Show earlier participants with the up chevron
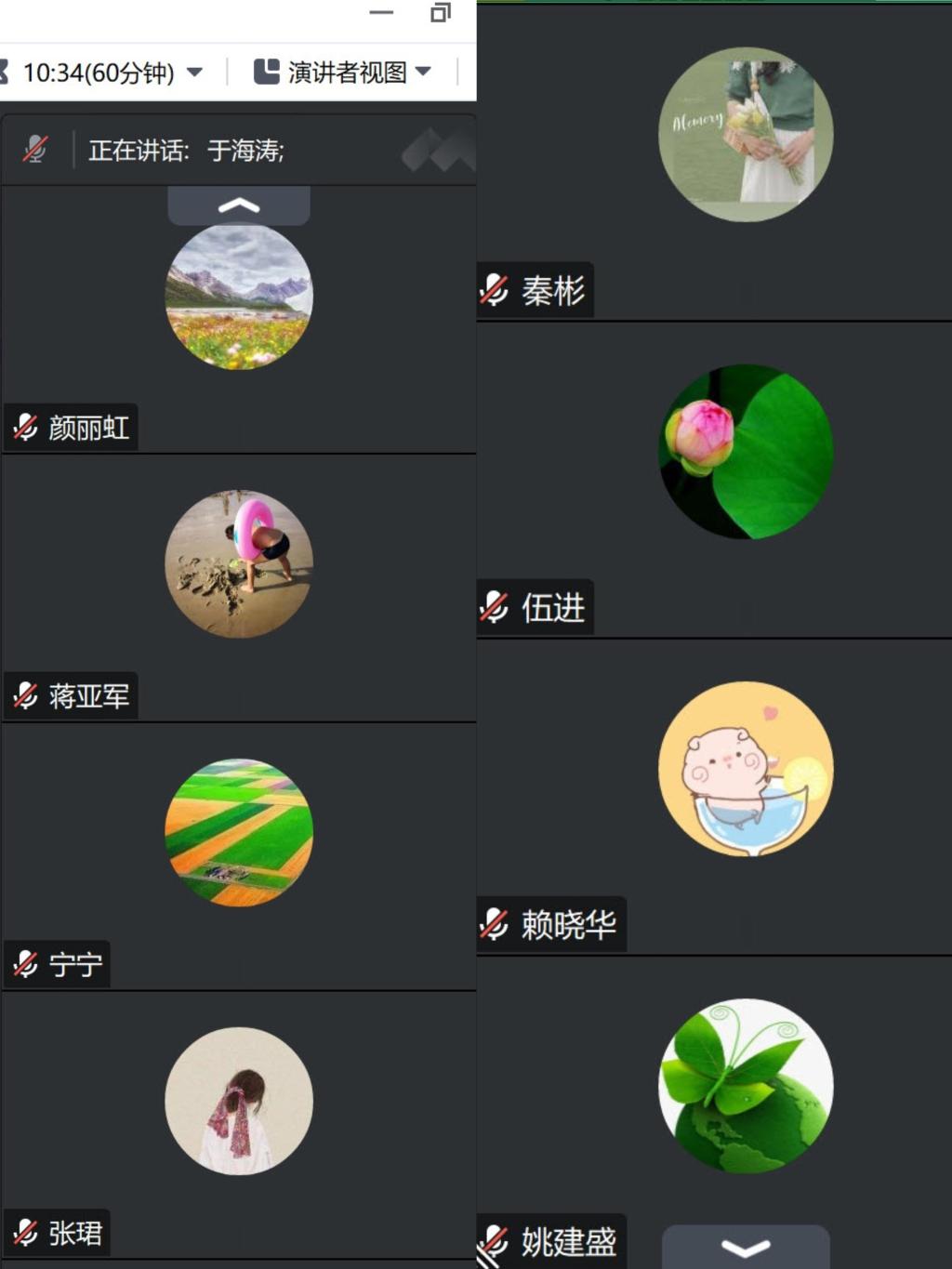Image resolution: width=952 pixels, height=1269 pixels. (x=239, y=205)
